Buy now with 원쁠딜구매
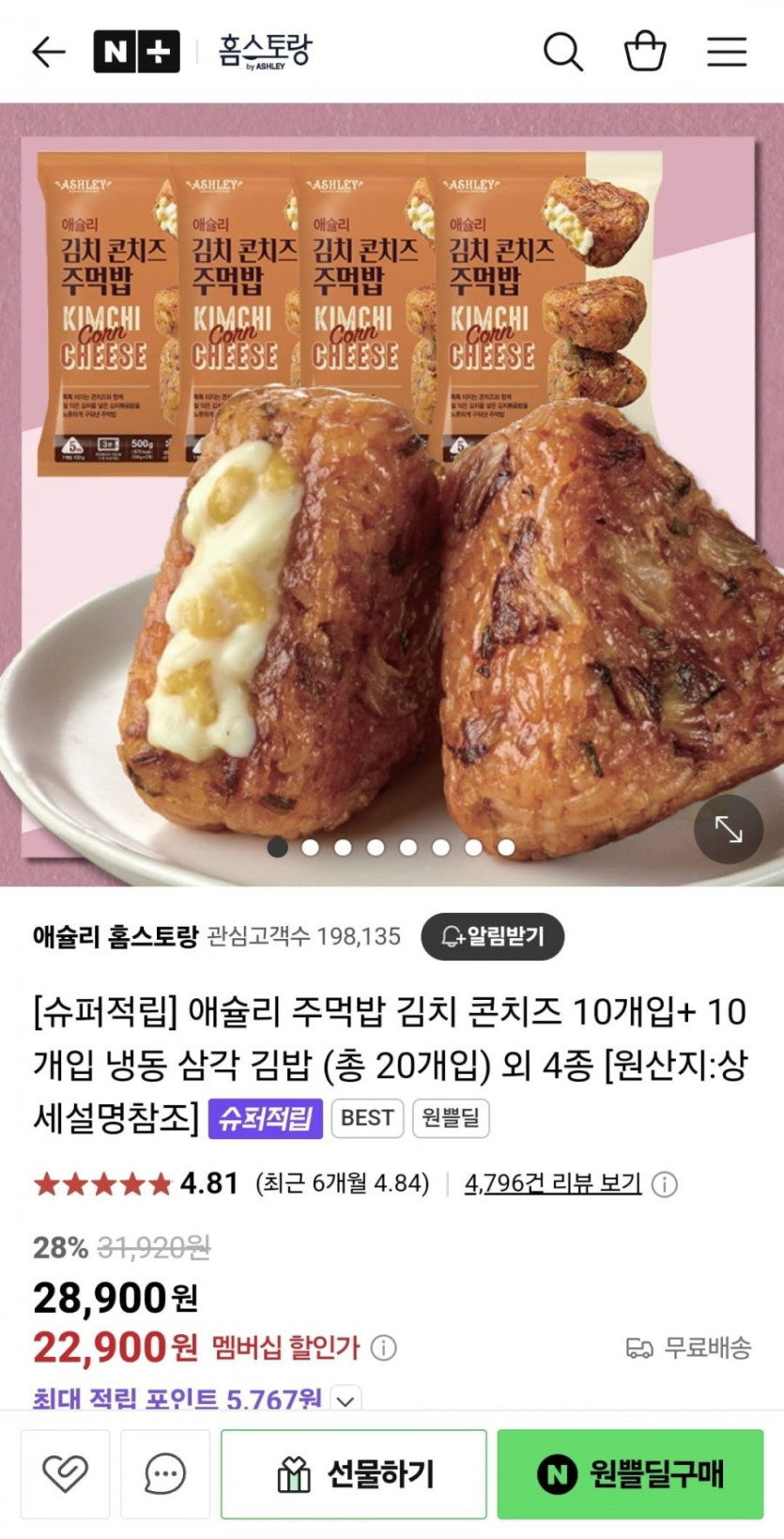 coord(630,1474)
